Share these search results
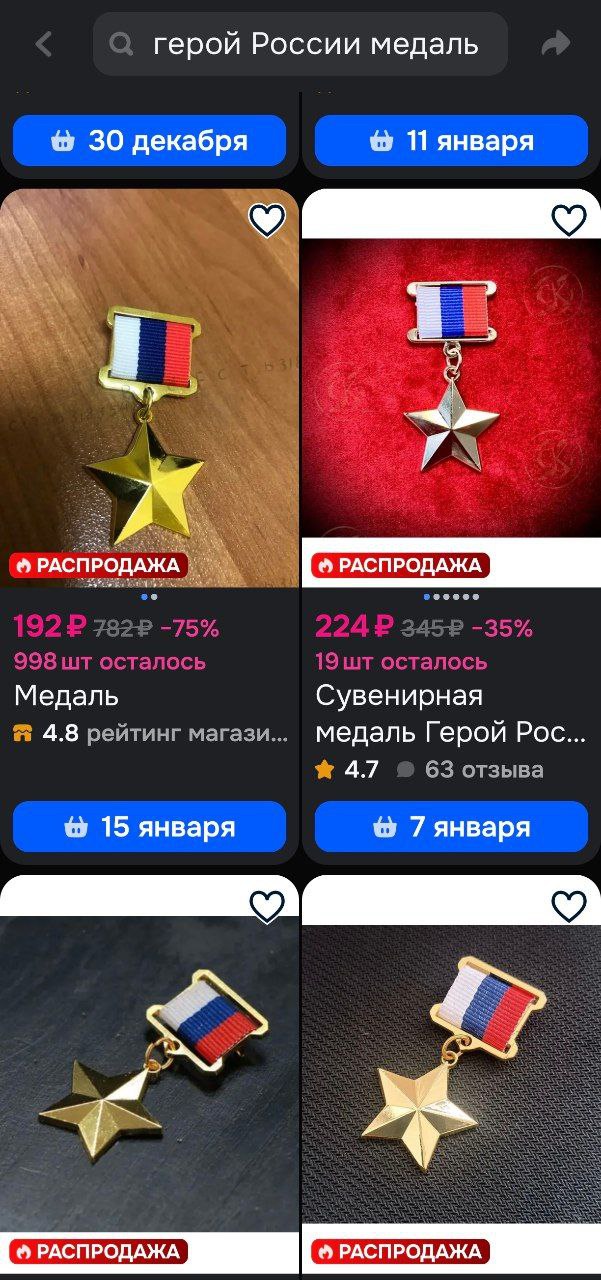 (x=555, y=44)
